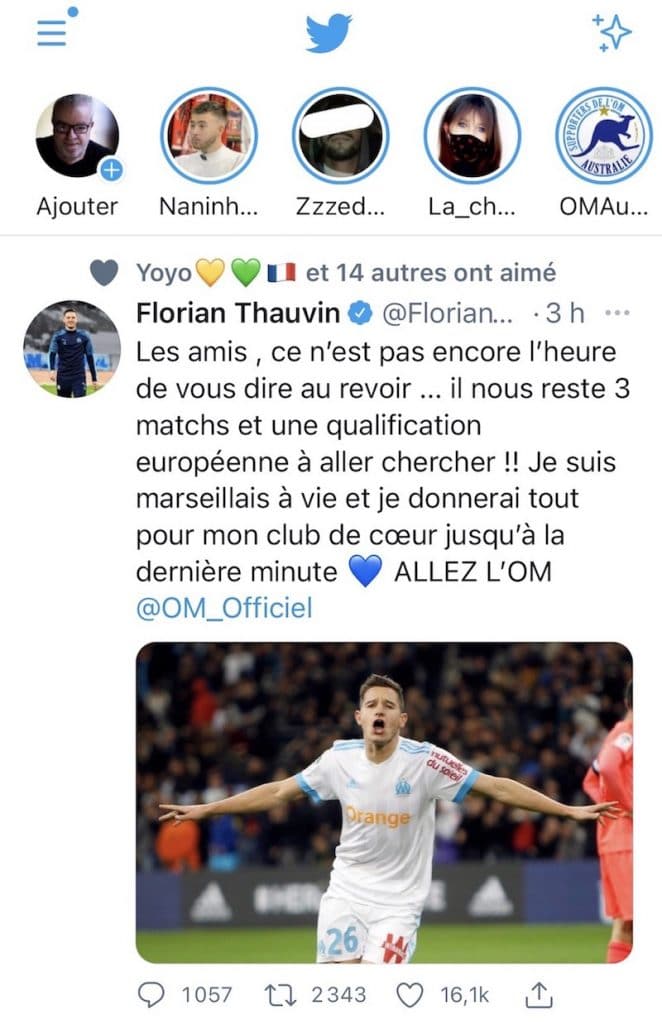Share Florian Thauvin's tweet
Screen dimensions: 662x1024
[538, 994]
